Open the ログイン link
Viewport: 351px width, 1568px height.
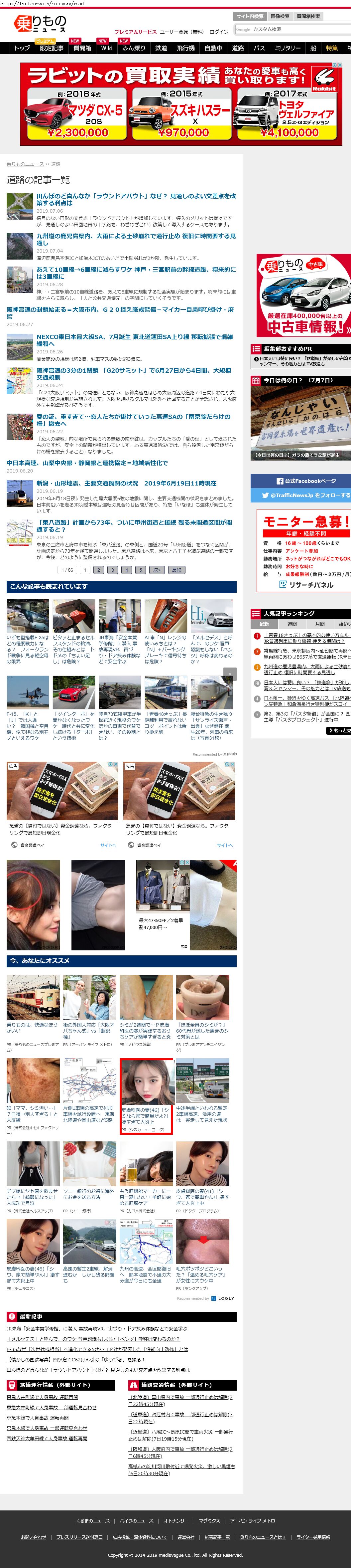coord(219,32)
